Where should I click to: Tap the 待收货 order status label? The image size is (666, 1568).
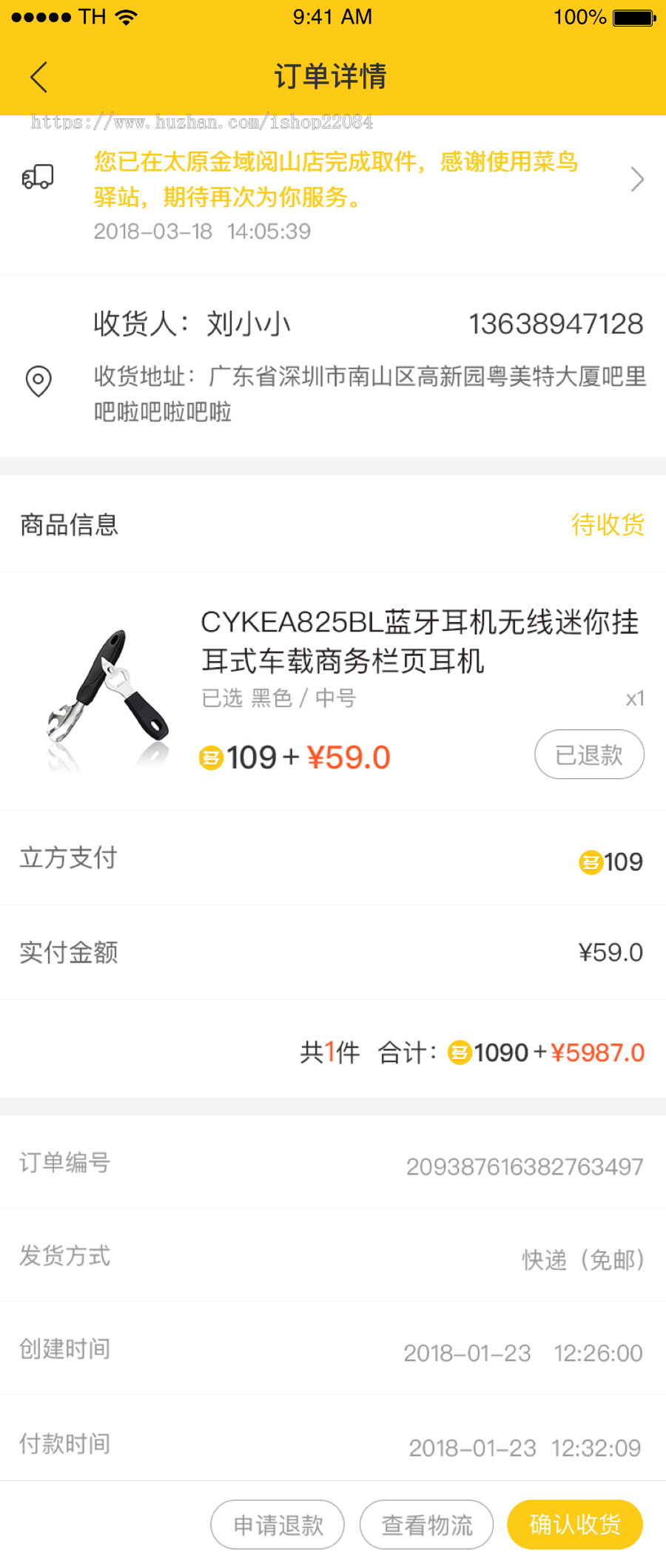click(608, 525)
